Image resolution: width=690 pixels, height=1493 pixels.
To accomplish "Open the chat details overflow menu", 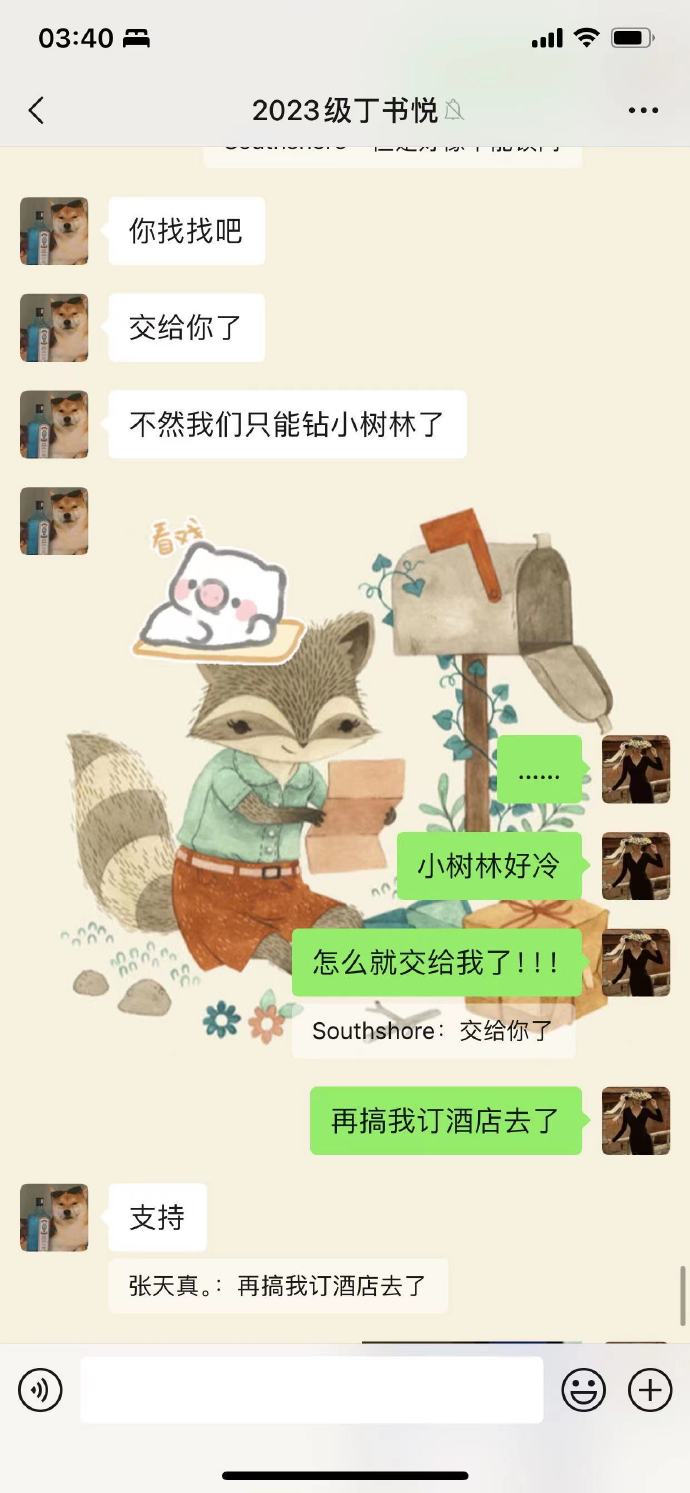I will [643, 110].
